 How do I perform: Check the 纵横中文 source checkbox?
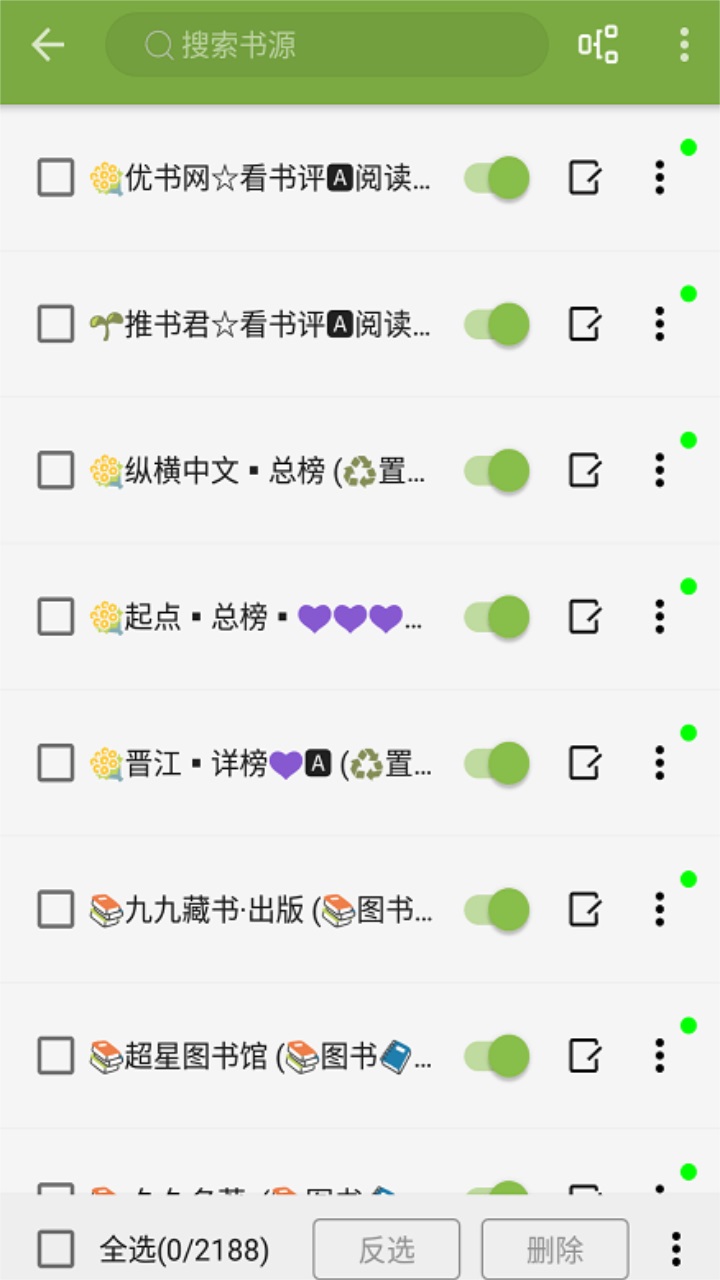click(x=55, y=470)
